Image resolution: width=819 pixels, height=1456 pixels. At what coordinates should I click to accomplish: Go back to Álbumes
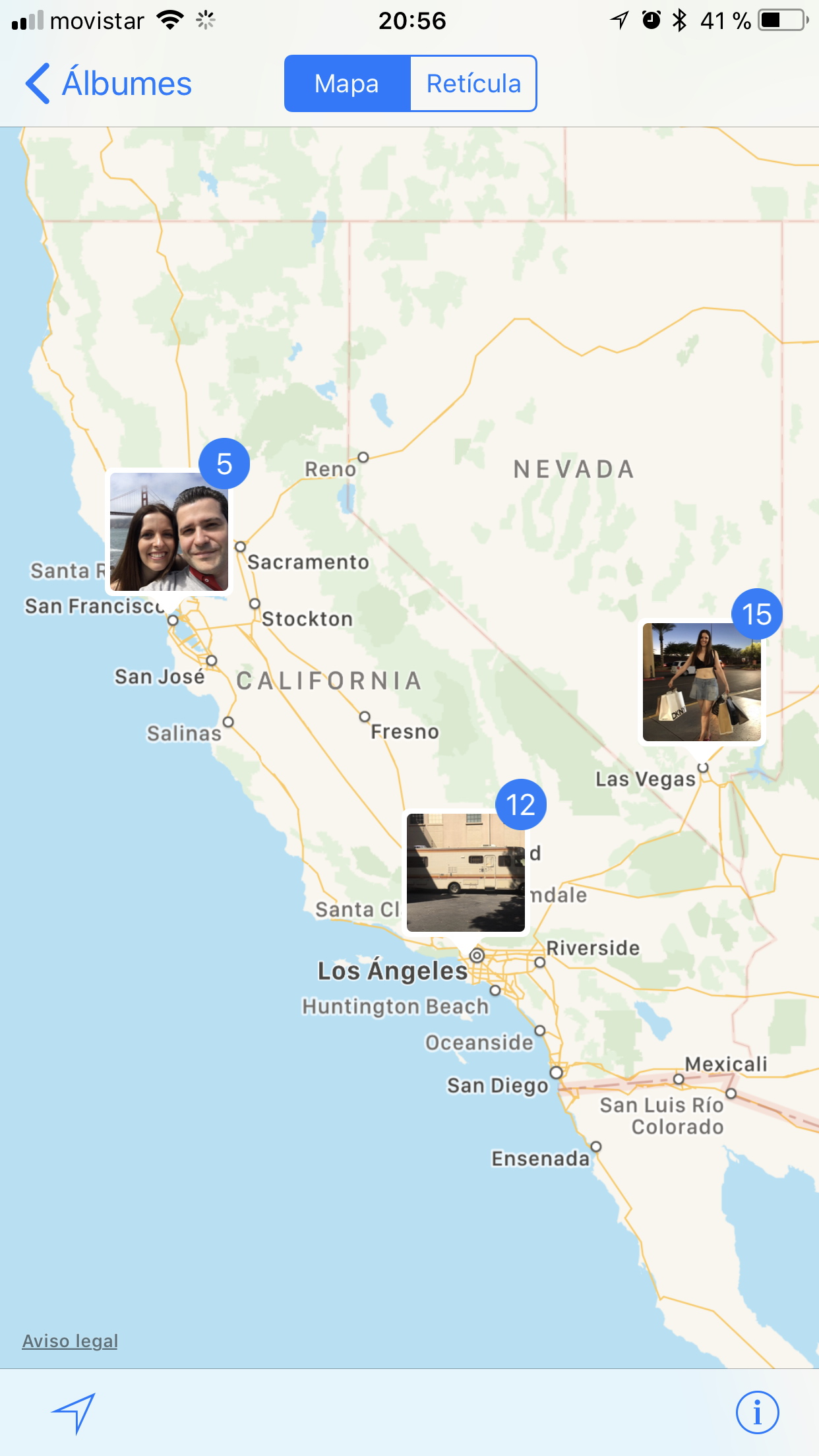(x=109, y=84)
